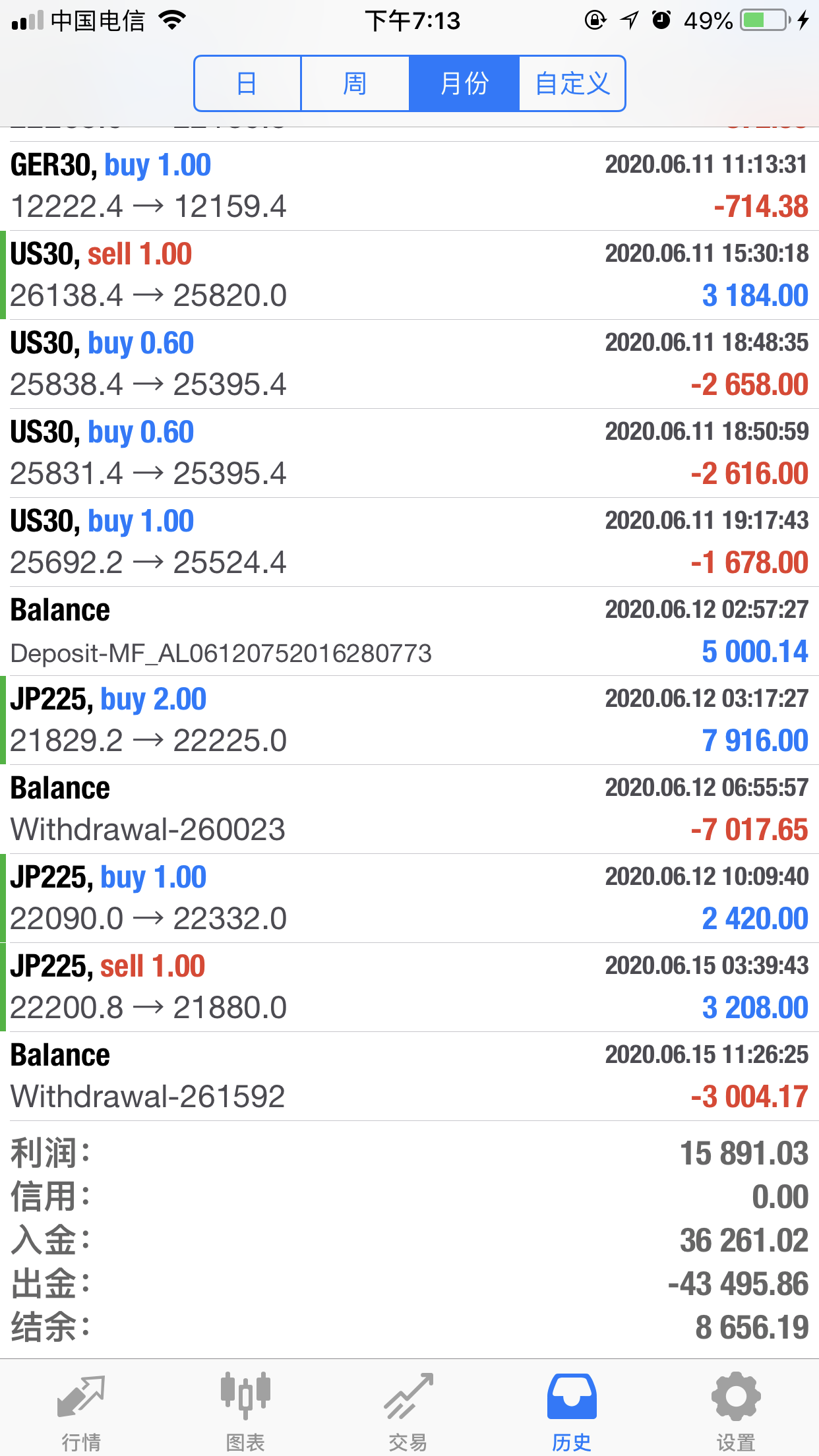Expand the US30 buy trade at 18:50:59
The image size is (819, 1456).
coord(409,453)
